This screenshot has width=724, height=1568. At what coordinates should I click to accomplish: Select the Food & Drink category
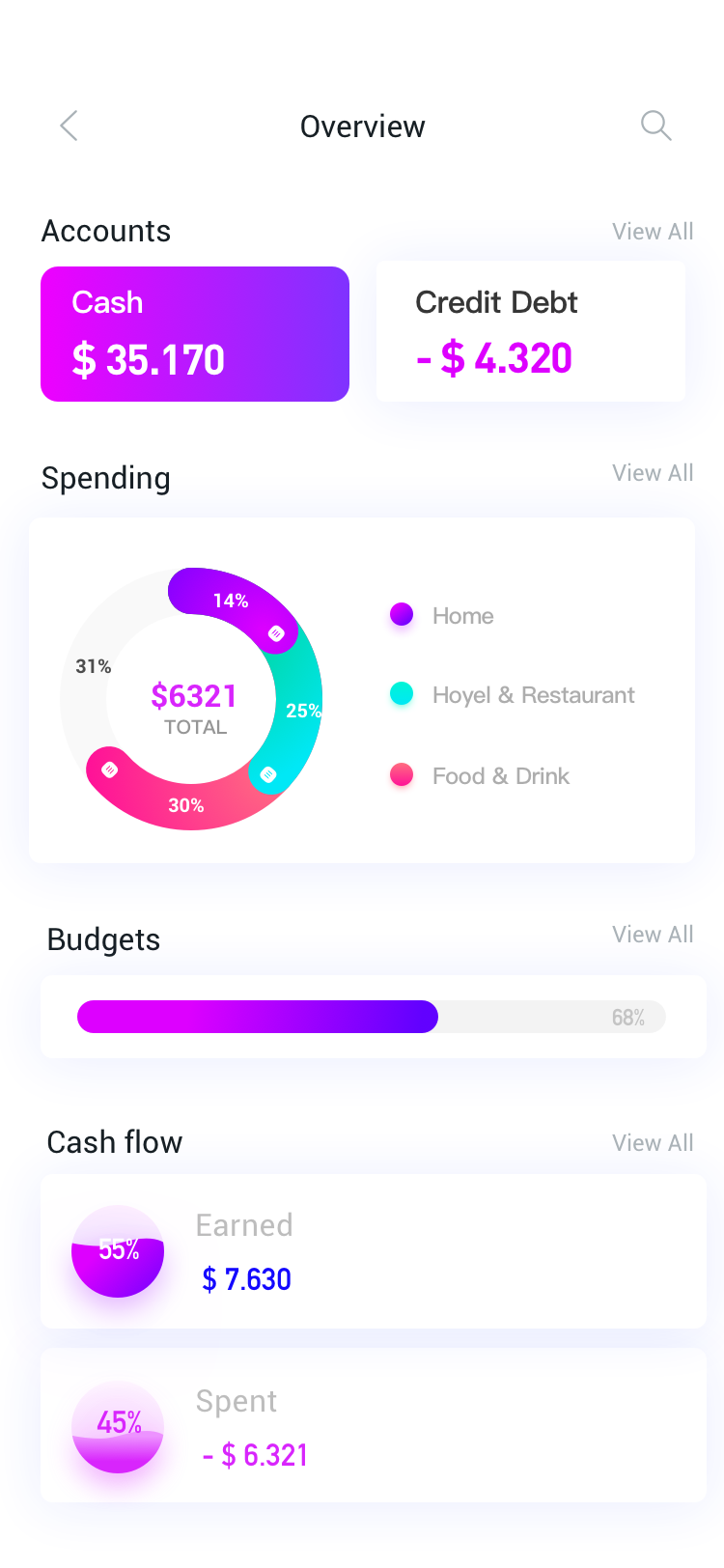pyautogui.click(x=480, y=775)
